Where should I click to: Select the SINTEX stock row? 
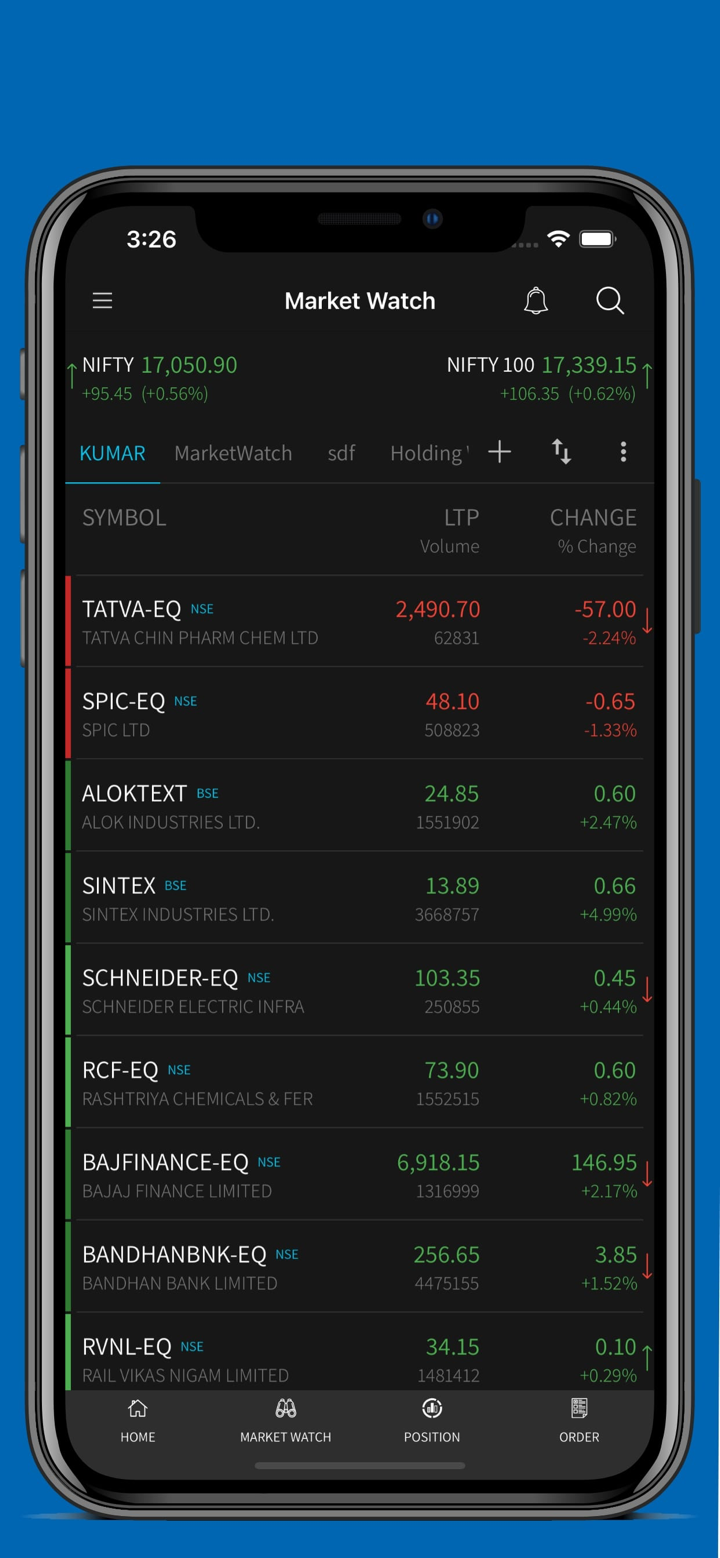click(300, 898)
